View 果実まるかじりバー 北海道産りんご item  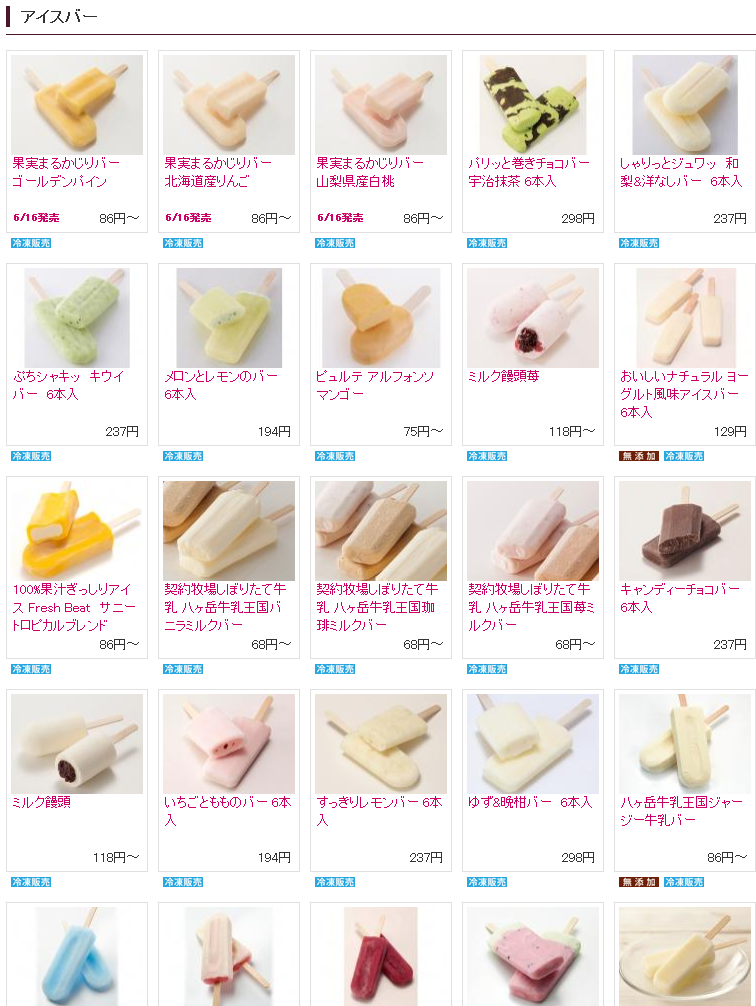(x=218, y=172)
